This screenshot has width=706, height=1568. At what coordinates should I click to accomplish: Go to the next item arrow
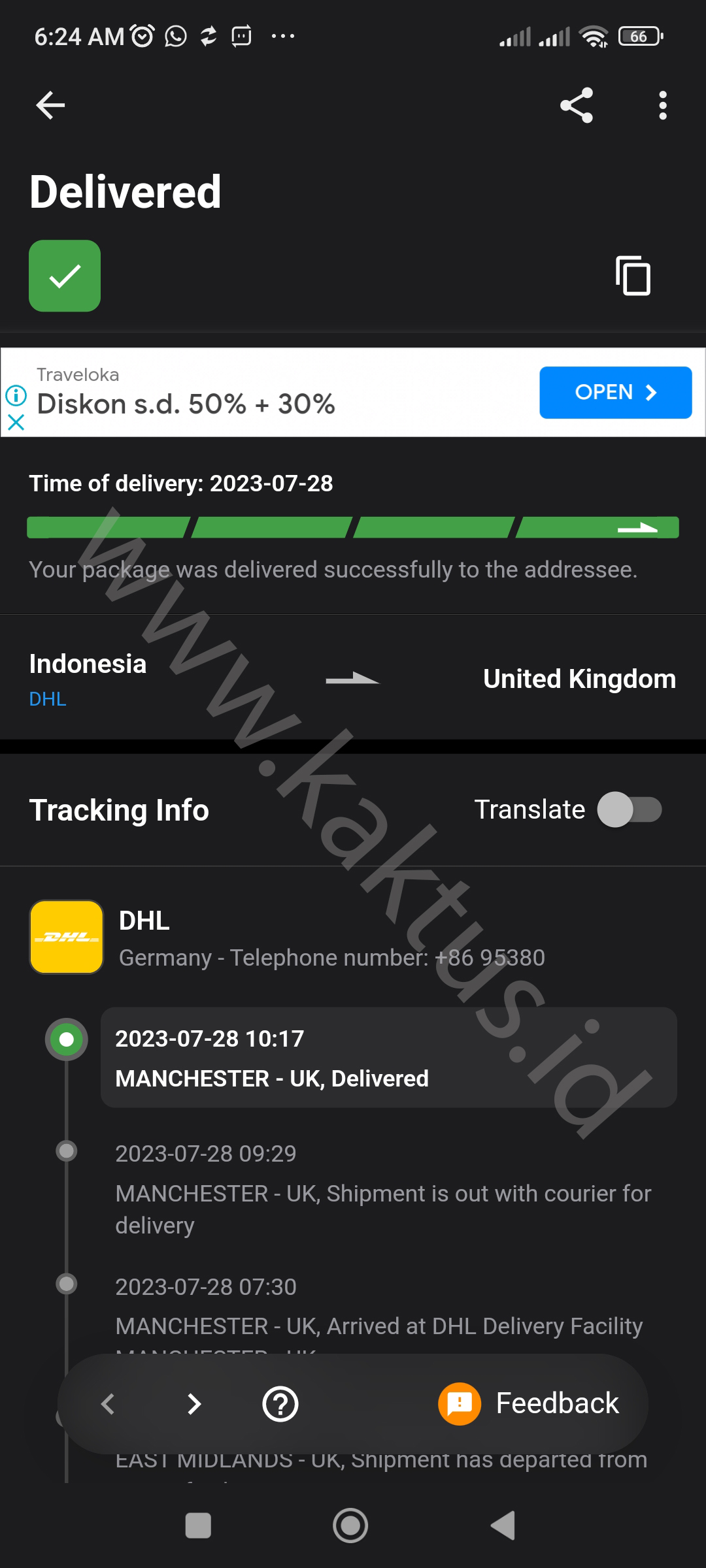click(194, 1403)
